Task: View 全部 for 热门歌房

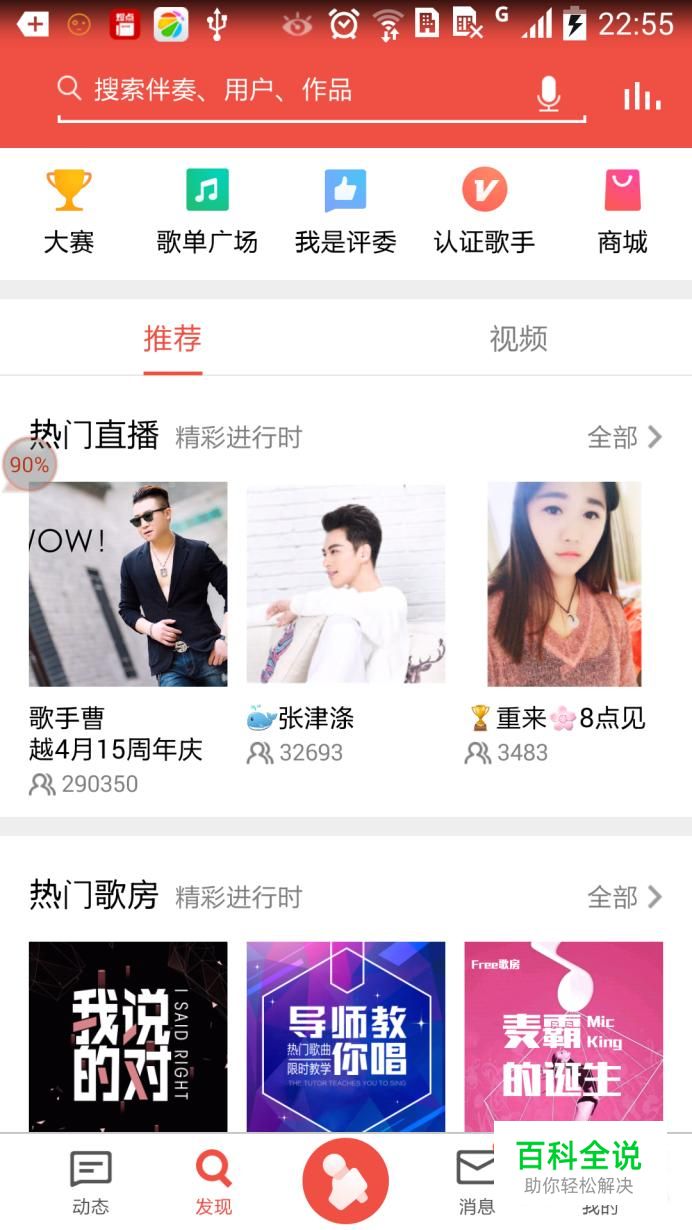Action: [x=624, y=897]
